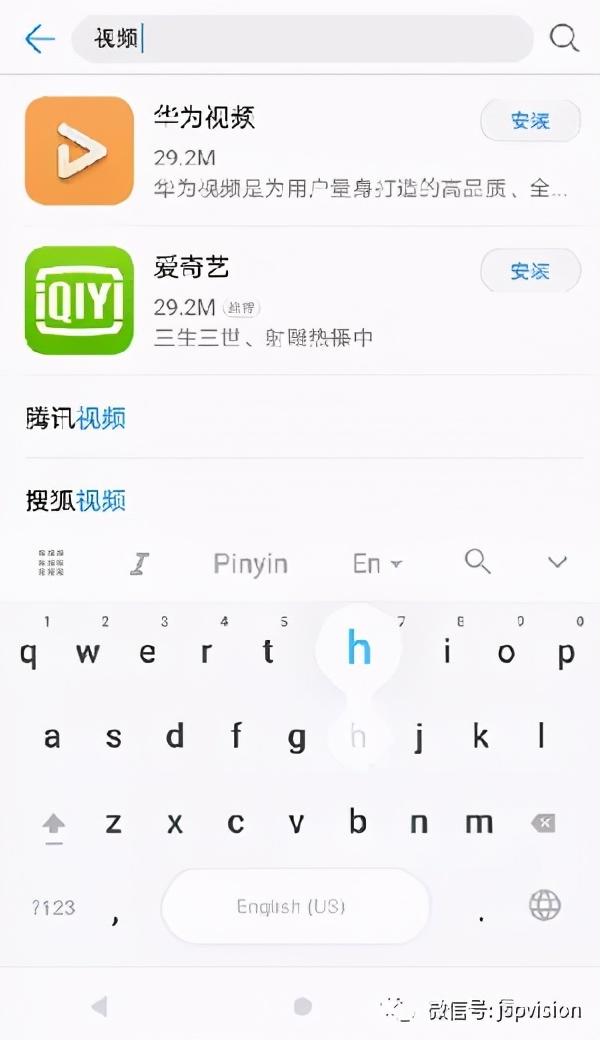
Task: Open the keyboard grid menu icon
Action: pyautogui.click(x=51, y=562)
